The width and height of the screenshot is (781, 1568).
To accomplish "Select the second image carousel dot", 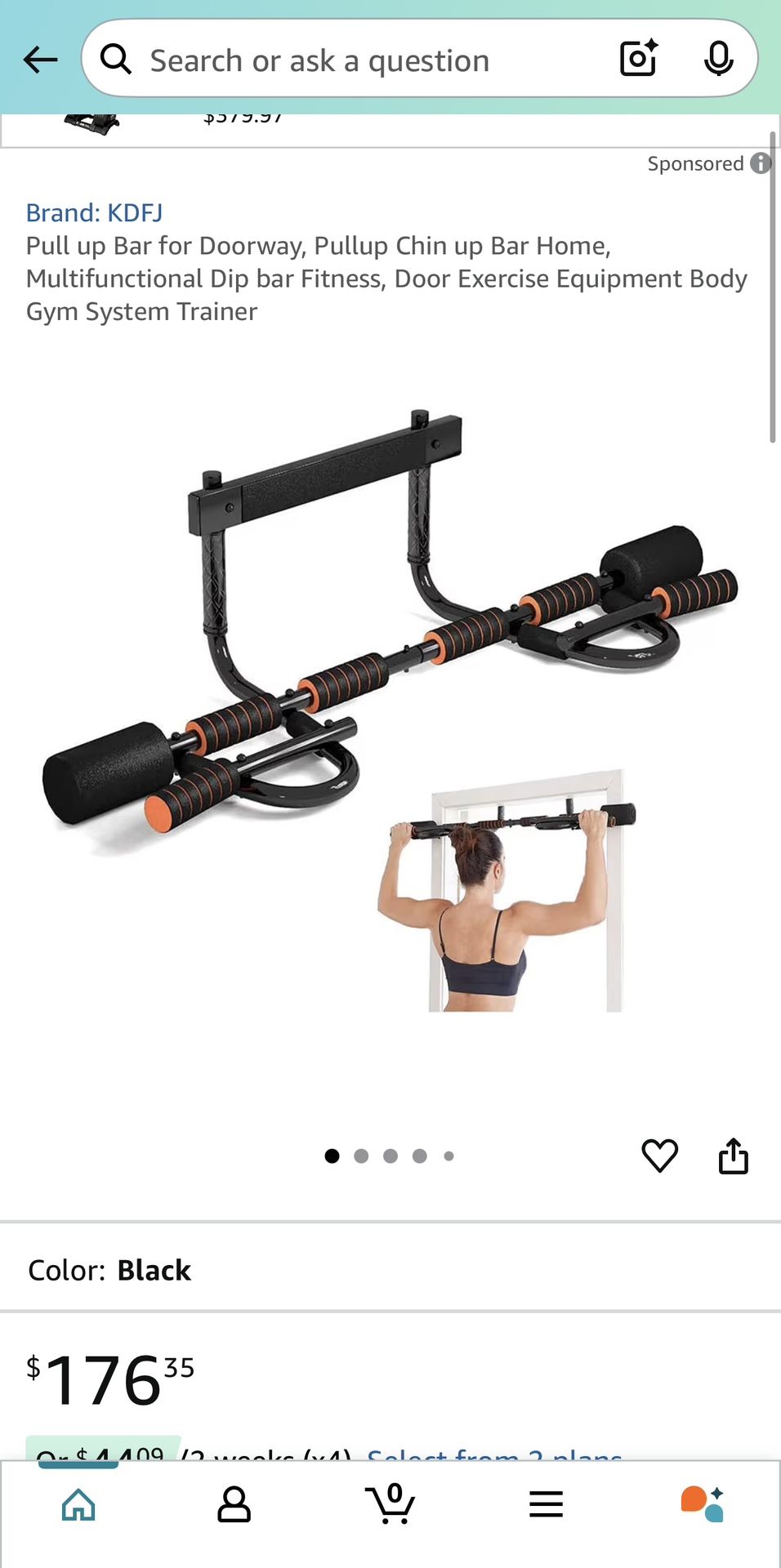I will tap(361, 1156).
